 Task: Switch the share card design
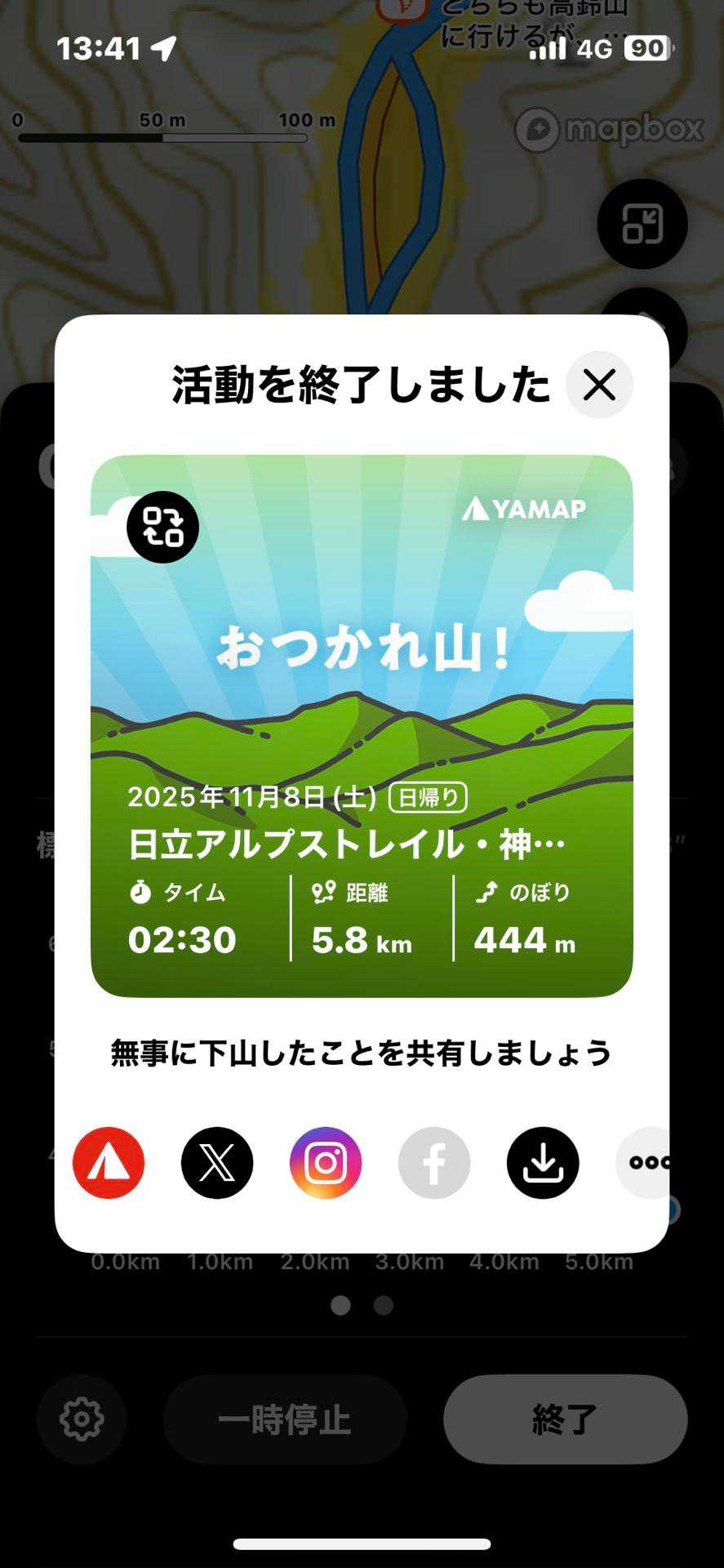click(162, 527)
